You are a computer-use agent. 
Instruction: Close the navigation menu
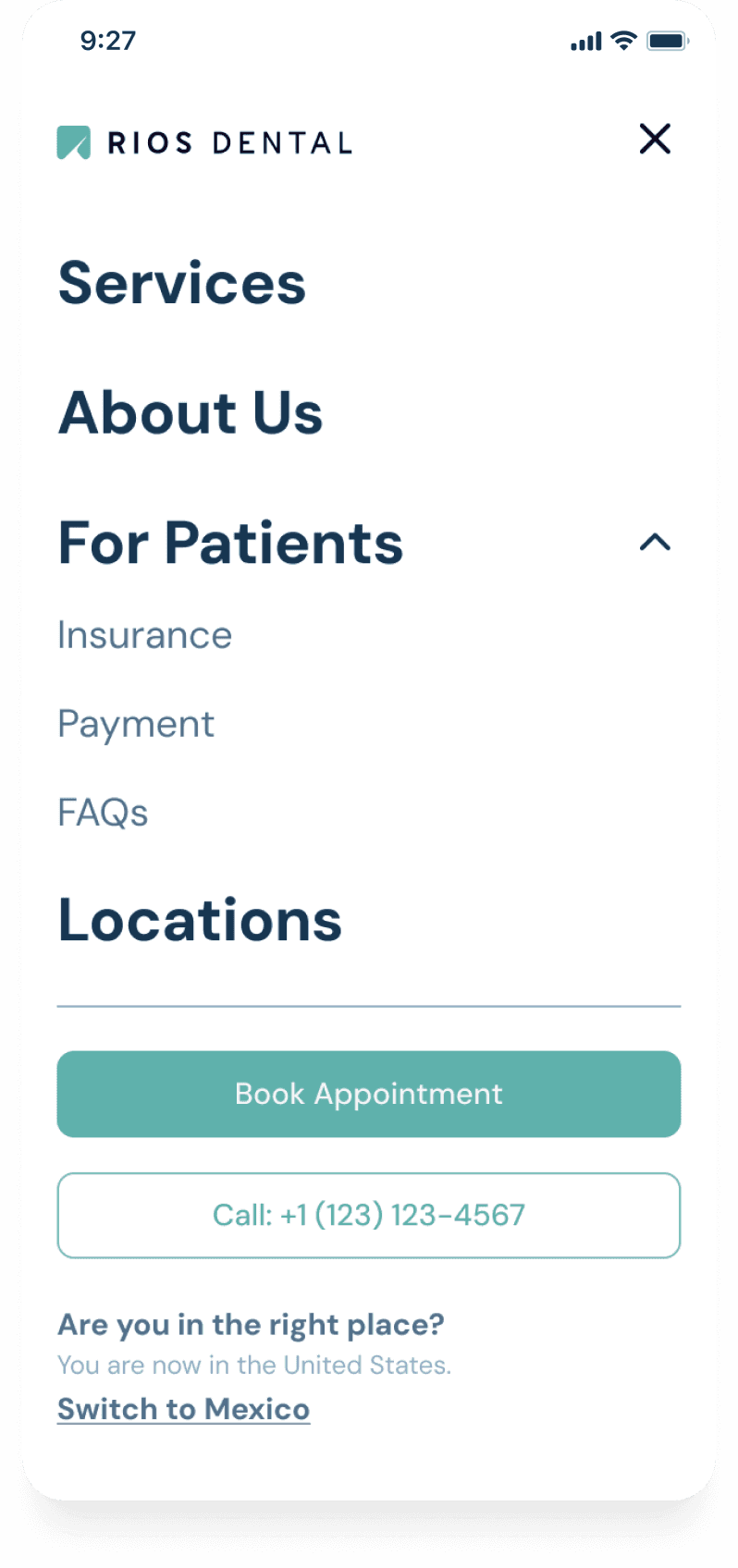[655, 140]
